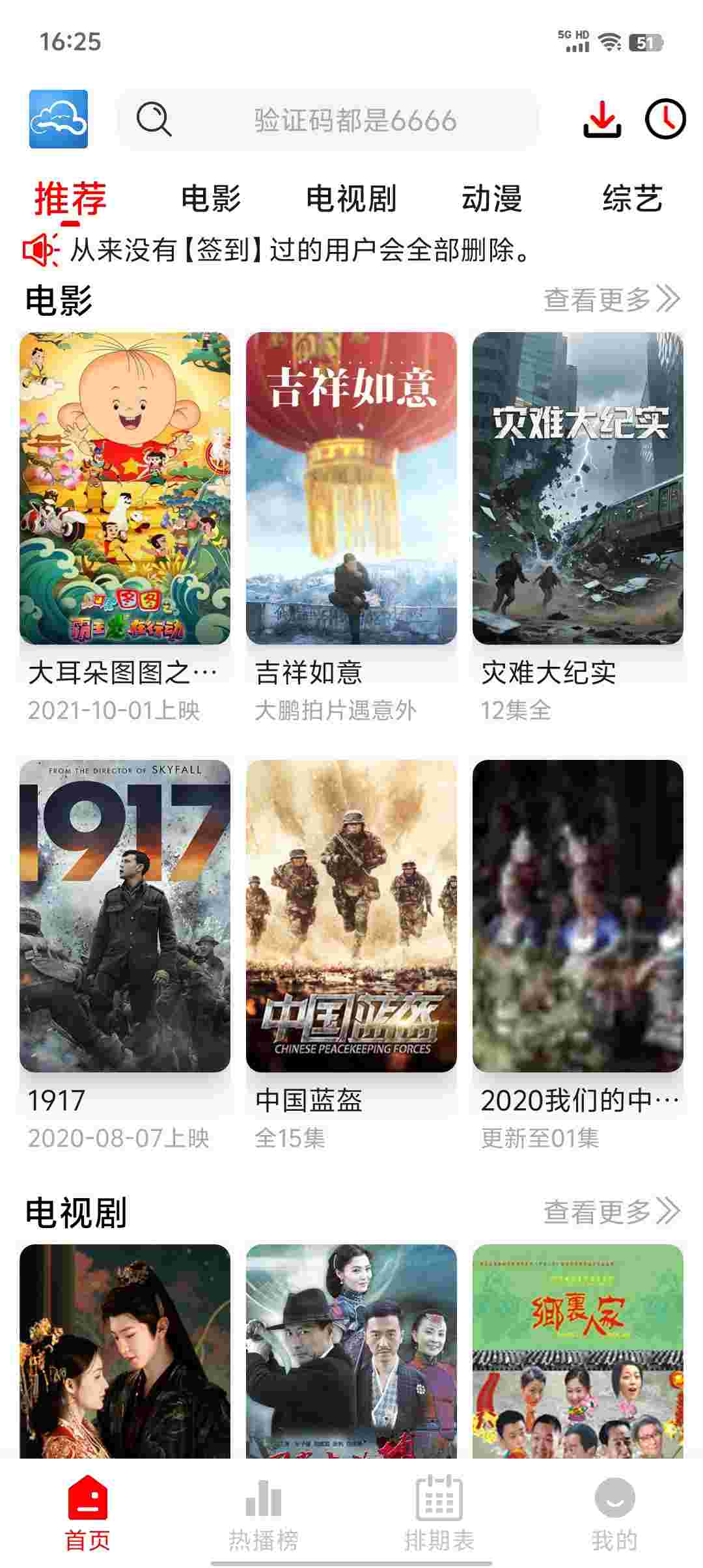Image resolution: width=703 pixels, height=1568 pixels.
Task: Go to the 排期表 tab
Action: [x=439, y=1514]
